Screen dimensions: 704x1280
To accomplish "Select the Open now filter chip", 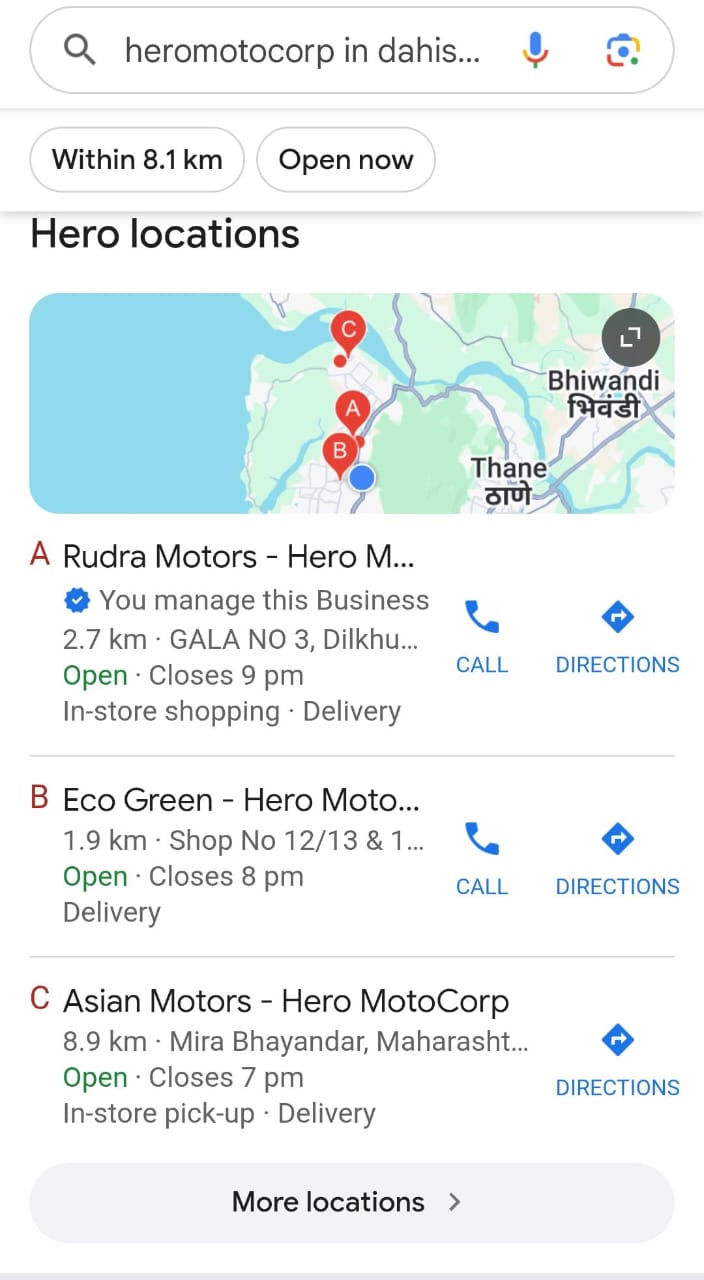I will [346, 159].
